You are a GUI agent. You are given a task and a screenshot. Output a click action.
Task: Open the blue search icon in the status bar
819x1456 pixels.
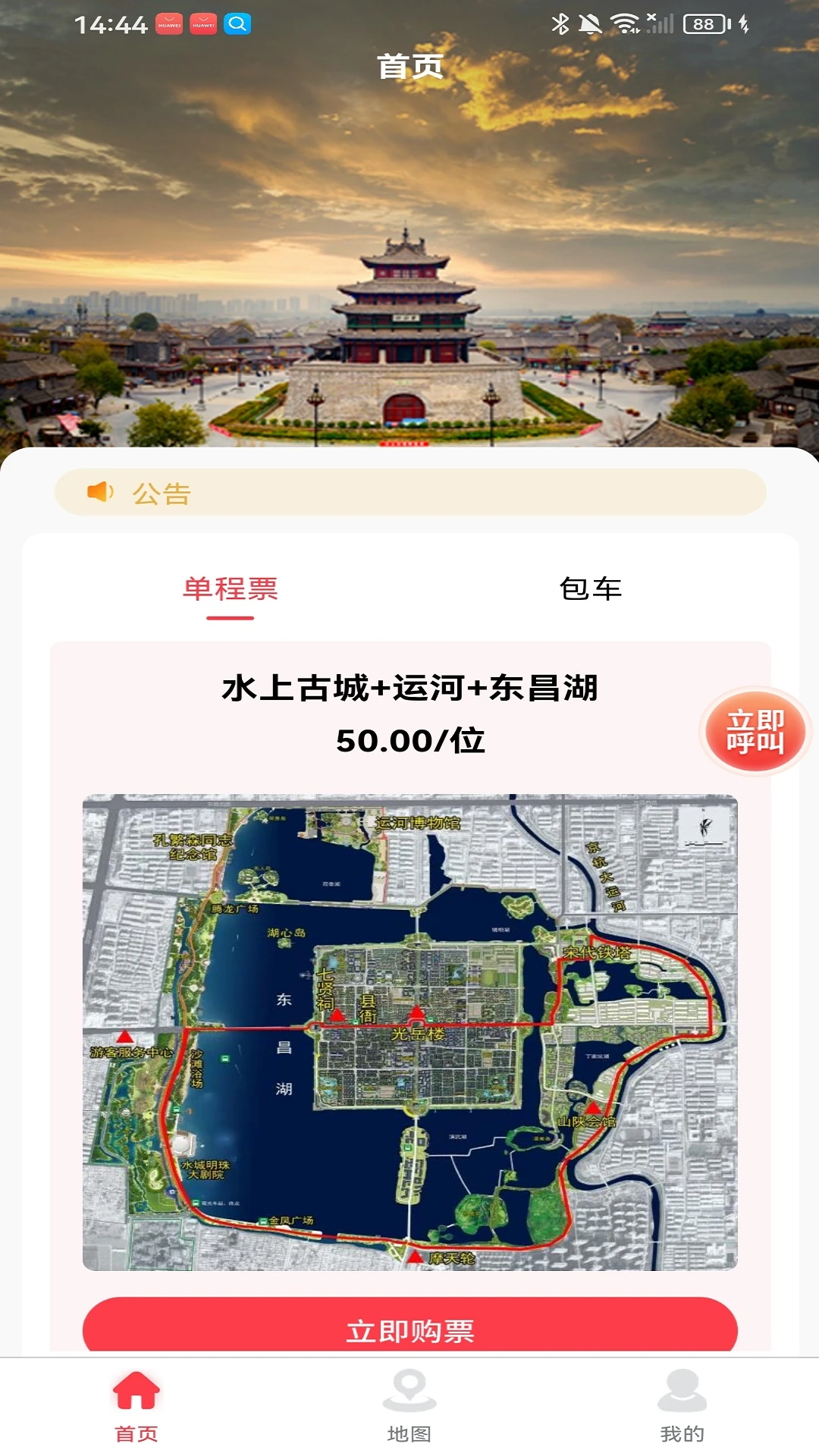pyautogui.click(x=238, y=24)
